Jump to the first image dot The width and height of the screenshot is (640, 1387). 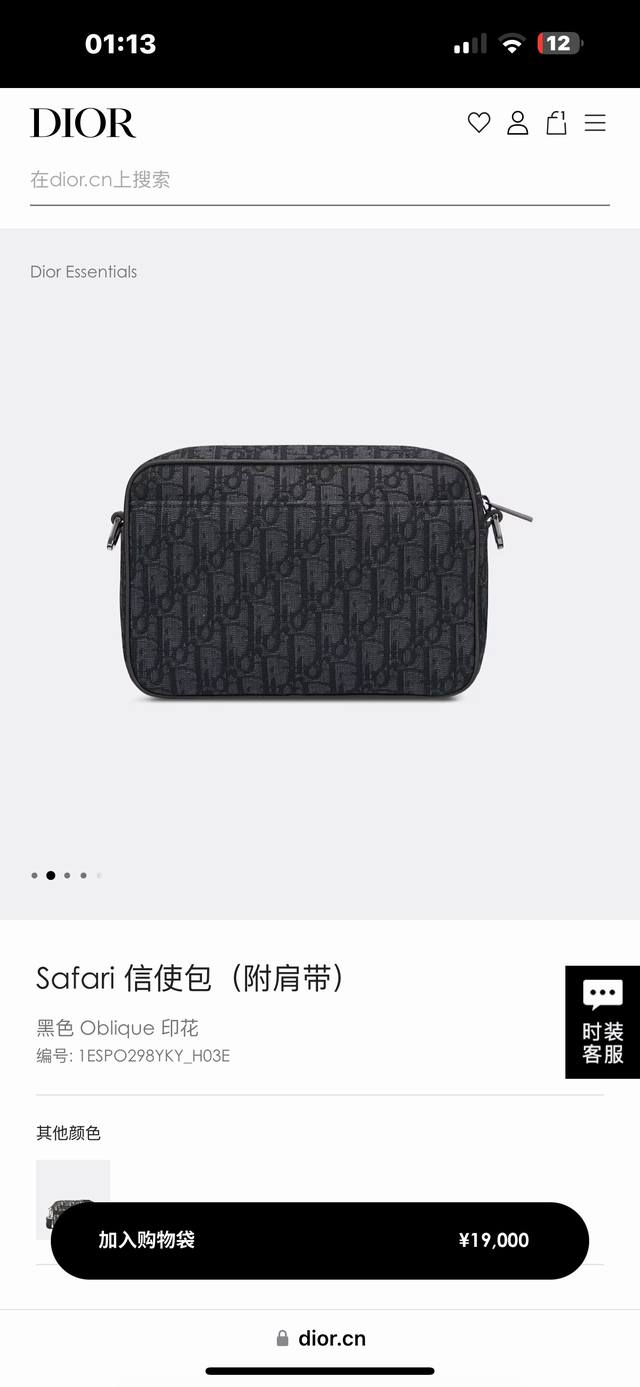[34, 875]
